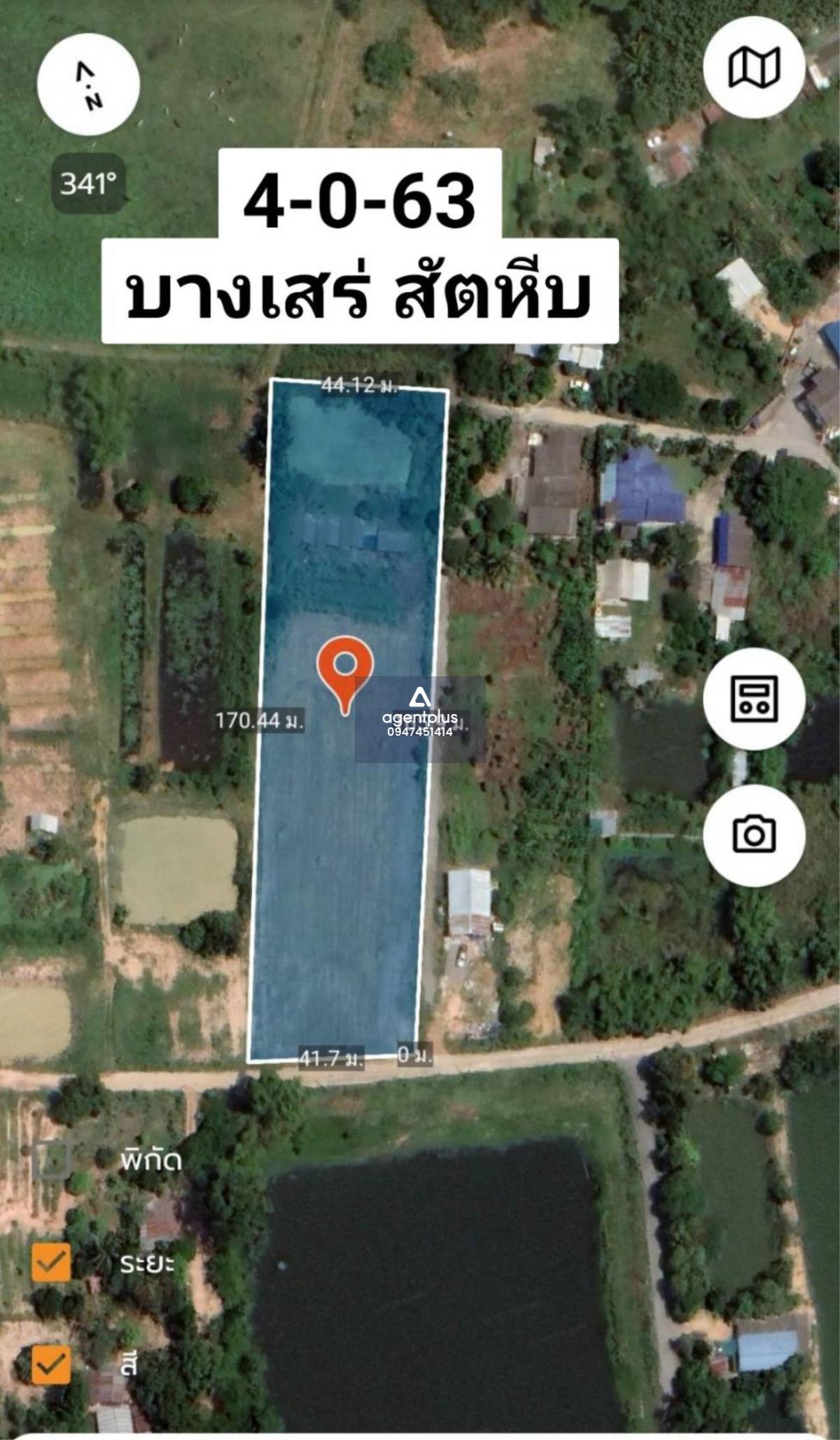840x1440 pixels.
Task: Capture the map with the camera button
Action: [754, 834]
